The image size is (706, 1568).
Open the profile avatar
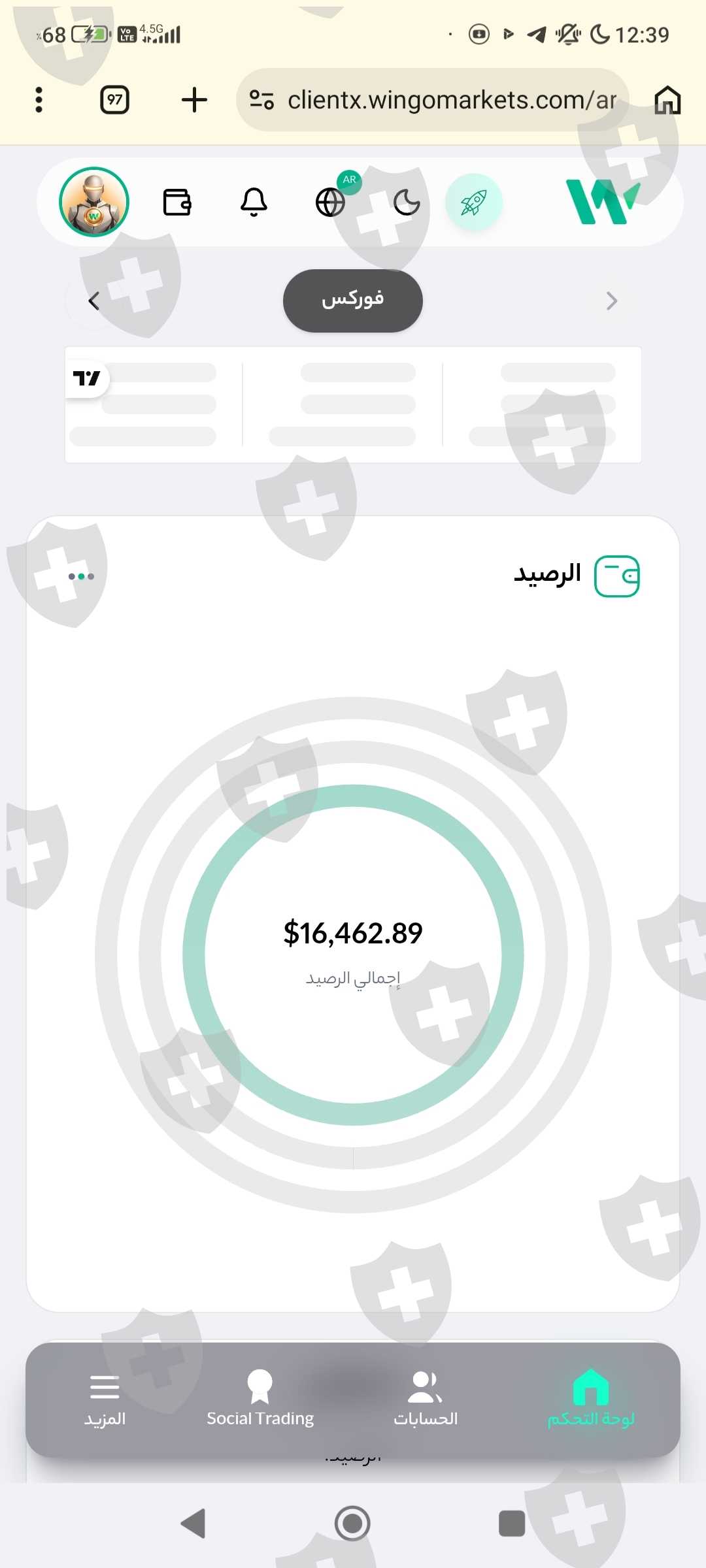94,202
